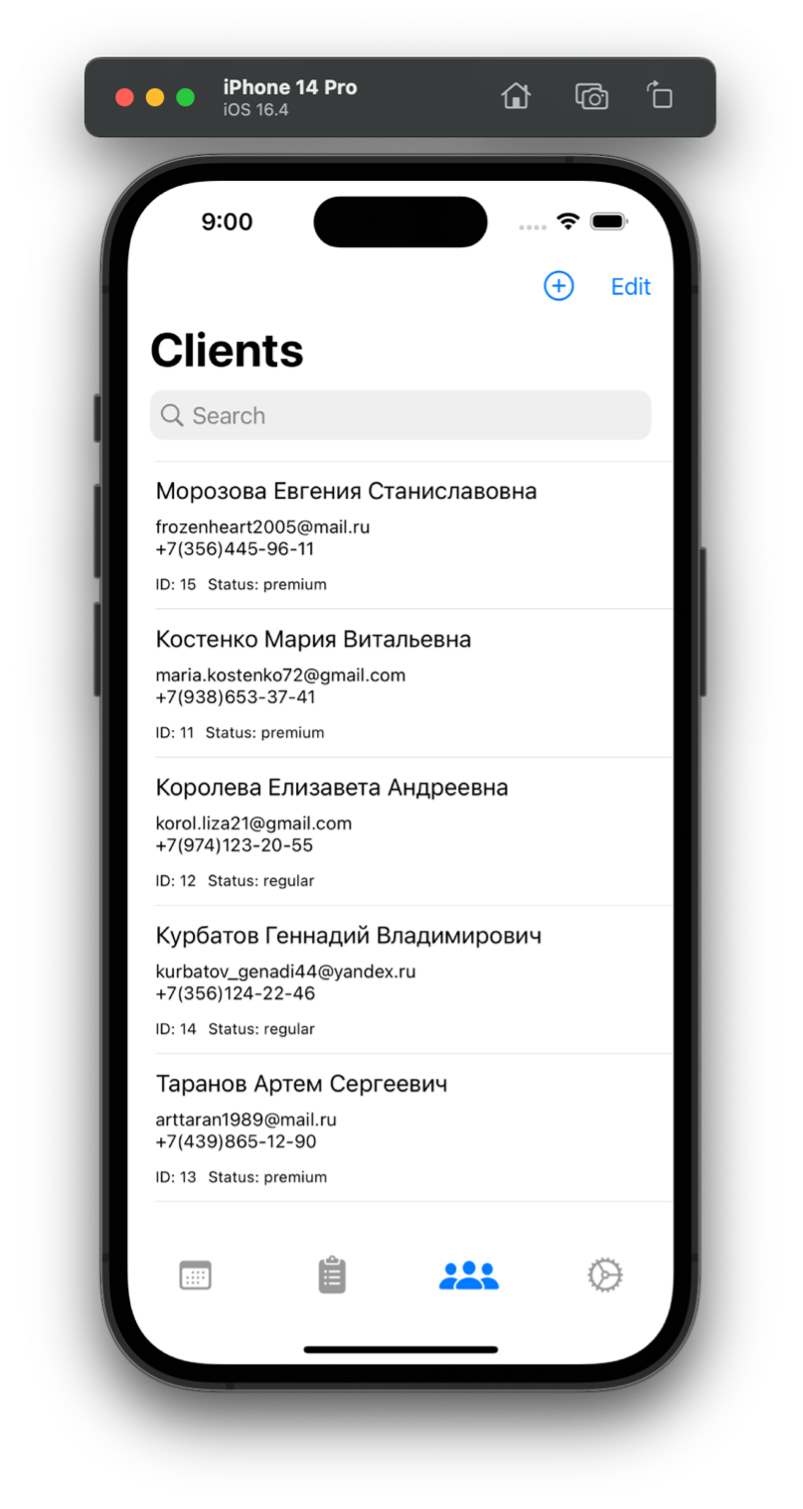Rotate the simulator device
This screenshot has height=1509, width=803.
[660, 96]
